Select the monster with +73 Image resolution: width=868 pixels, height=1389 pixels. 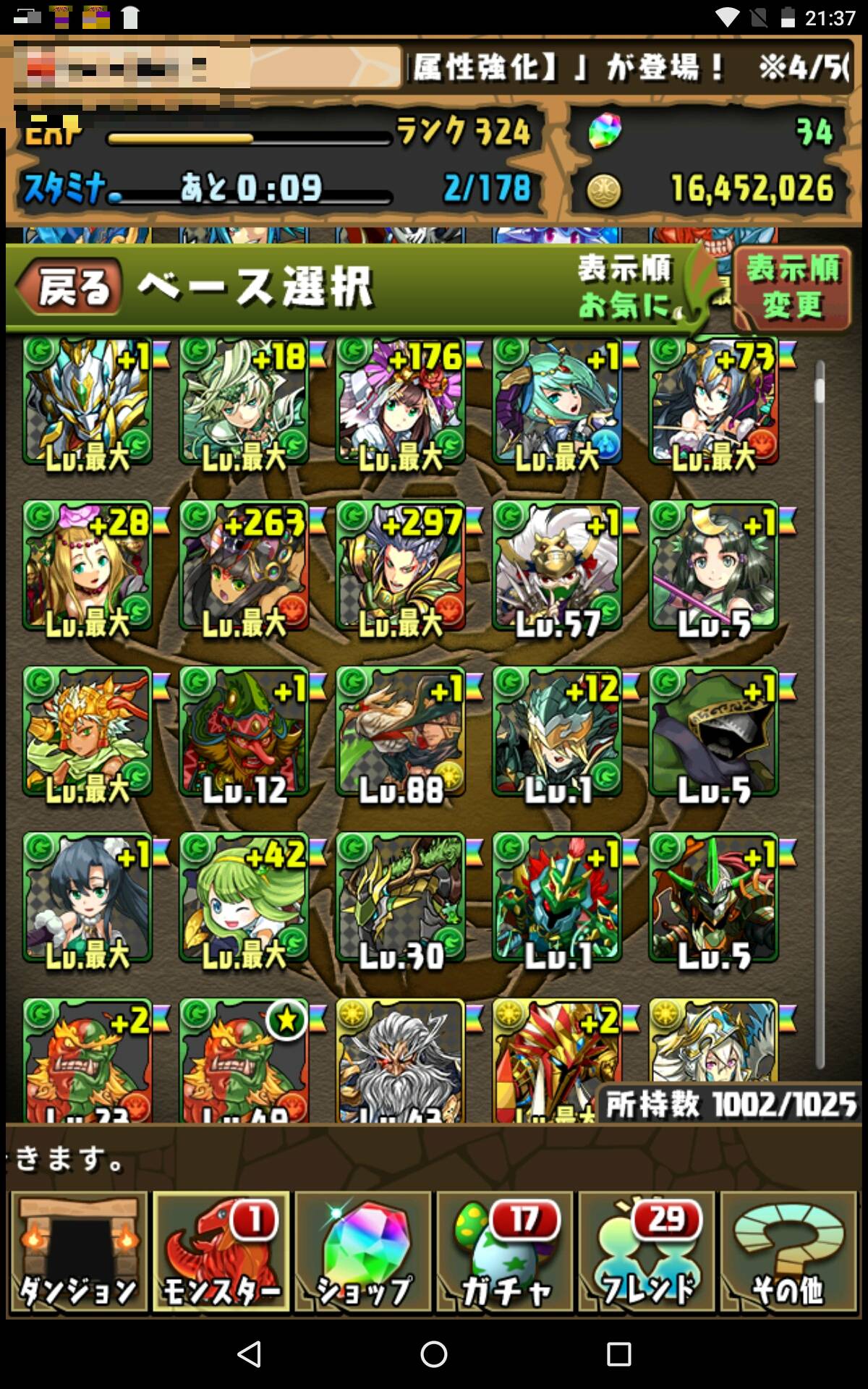pos(714,402)
